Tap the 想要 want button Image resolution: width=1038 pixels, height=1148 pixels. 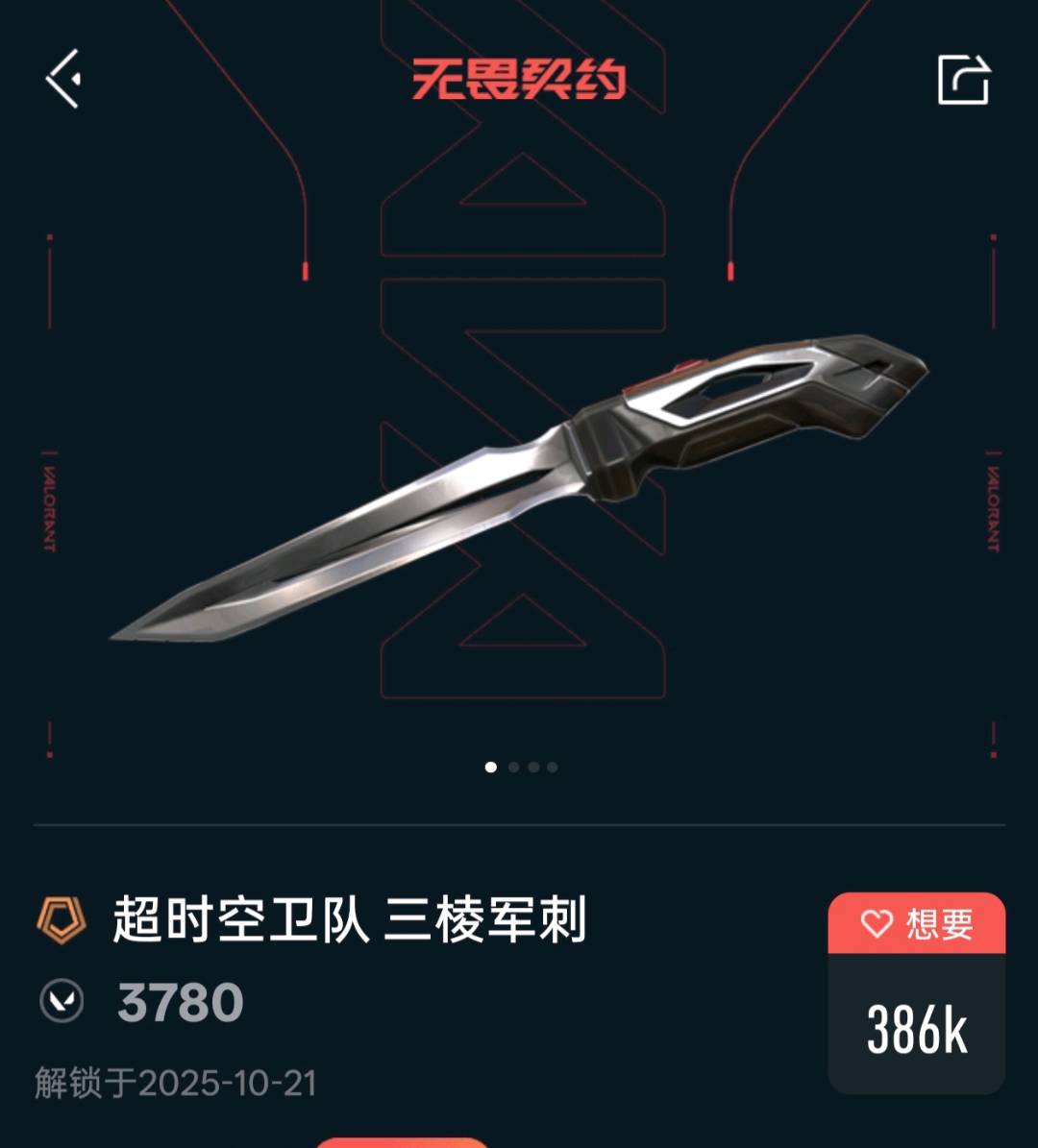(916, 923)
